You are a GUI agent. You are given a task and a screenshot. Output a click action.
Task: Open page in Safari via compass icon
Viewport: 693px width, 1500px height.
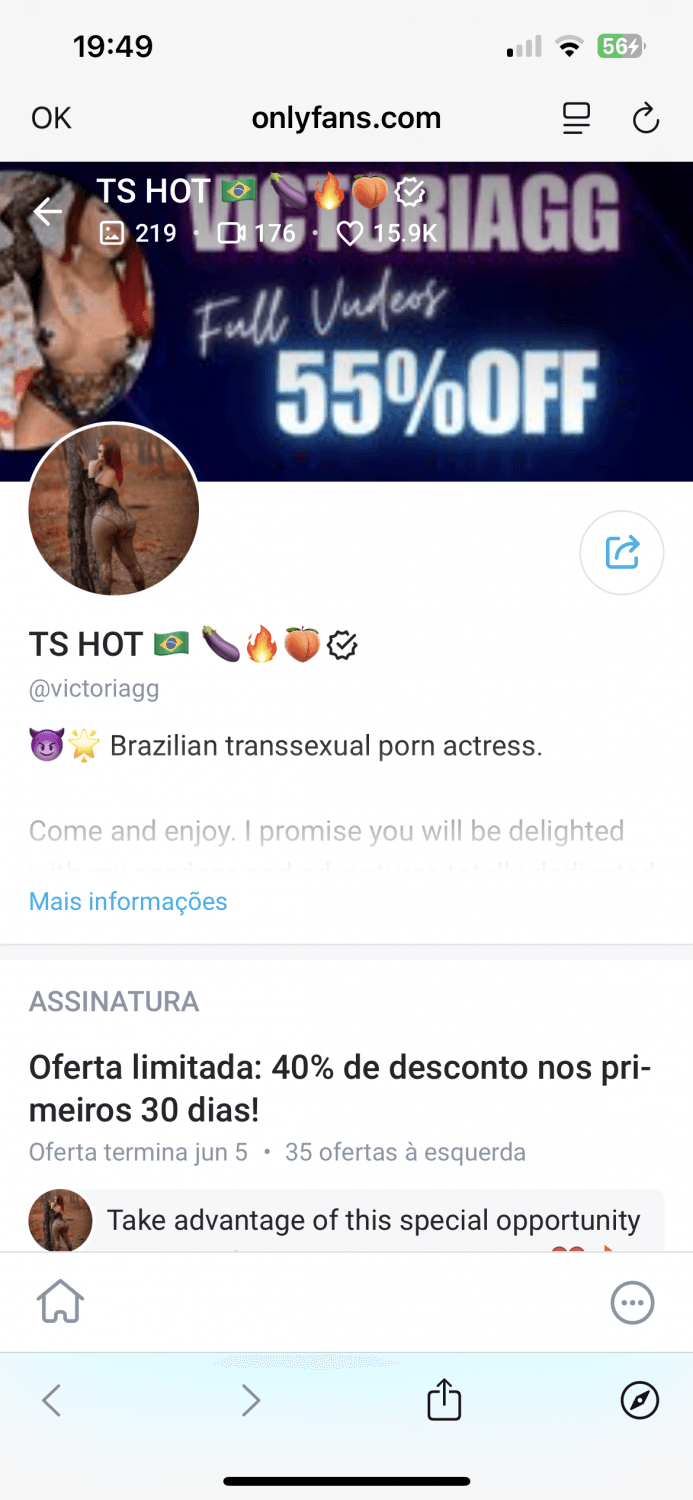(640, 1400)
